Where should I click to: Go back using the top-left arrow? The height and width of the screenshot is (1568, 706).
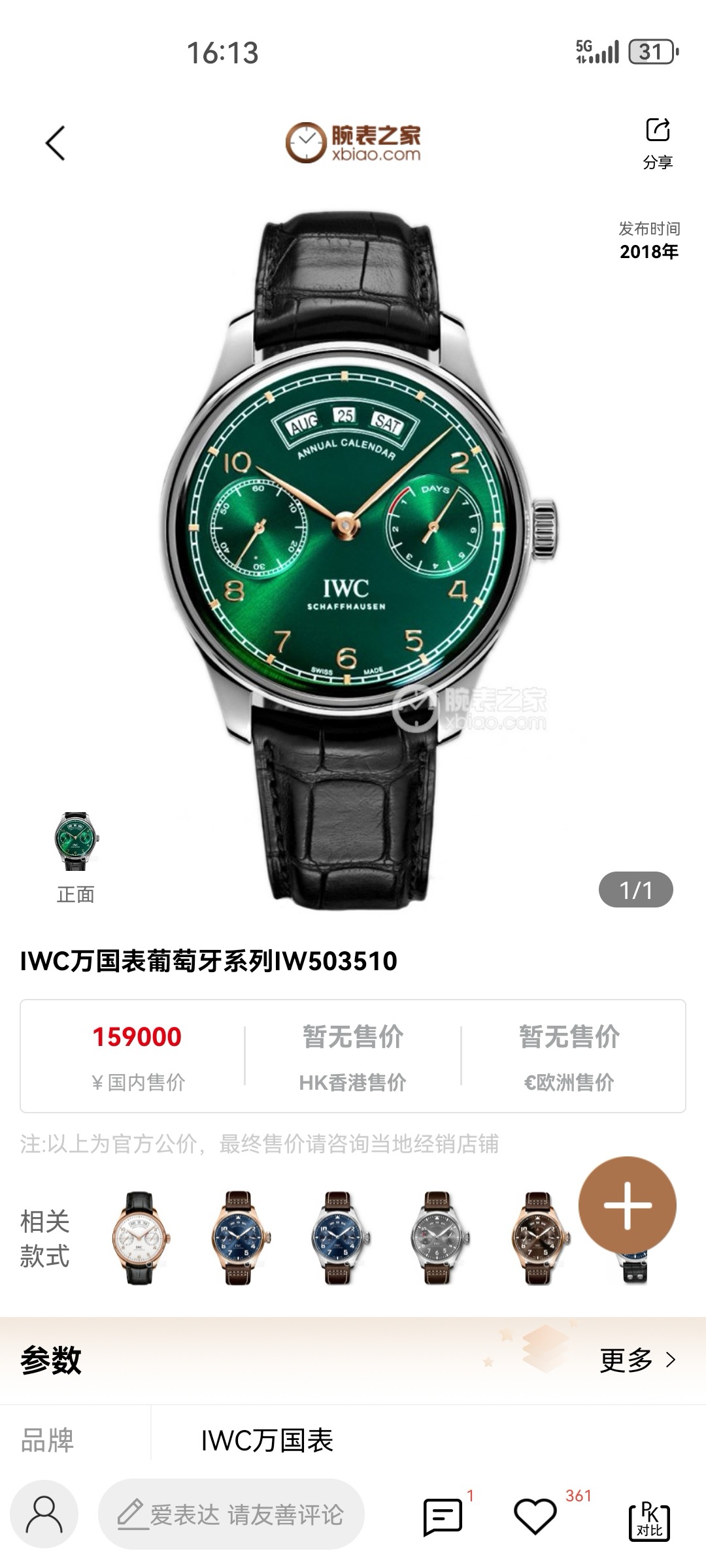pyautogui.click(x=56, y=143)
